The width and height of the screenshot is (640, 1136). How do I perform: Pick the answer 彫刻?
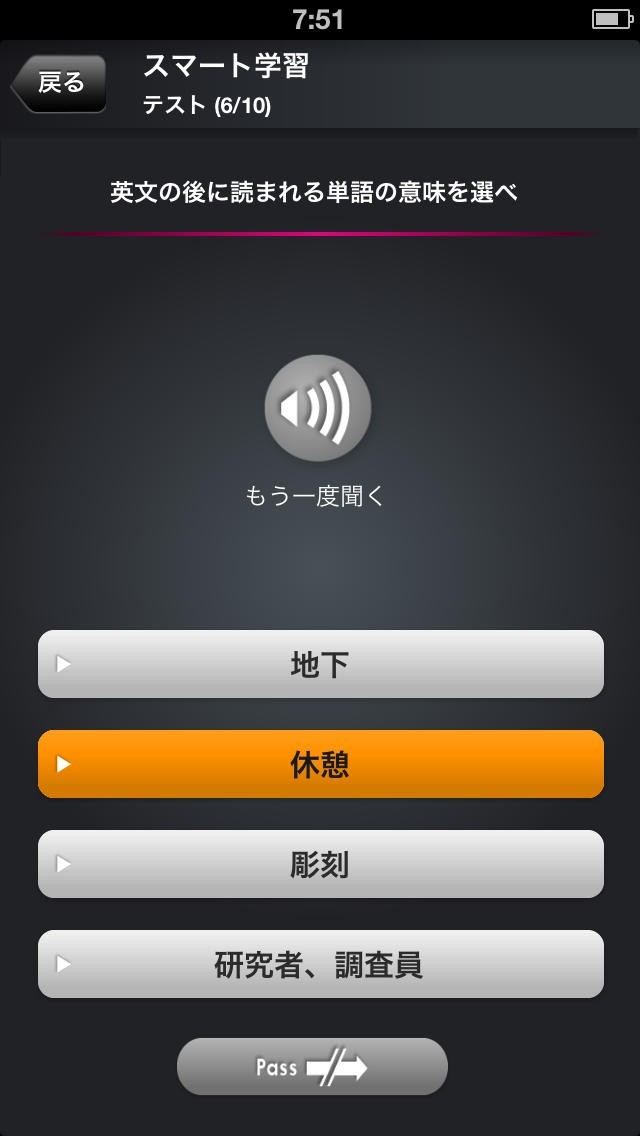(320, 864)
